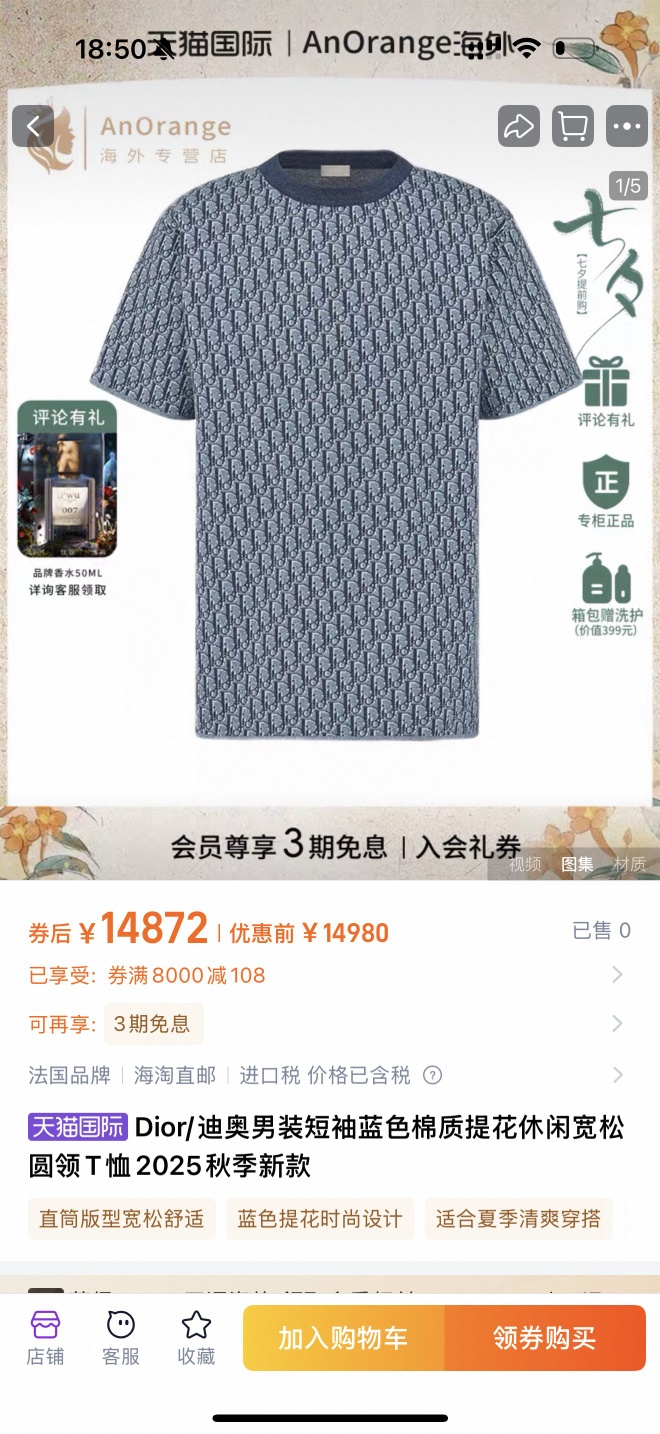Go back using the arrow icon

pos(33,127)
